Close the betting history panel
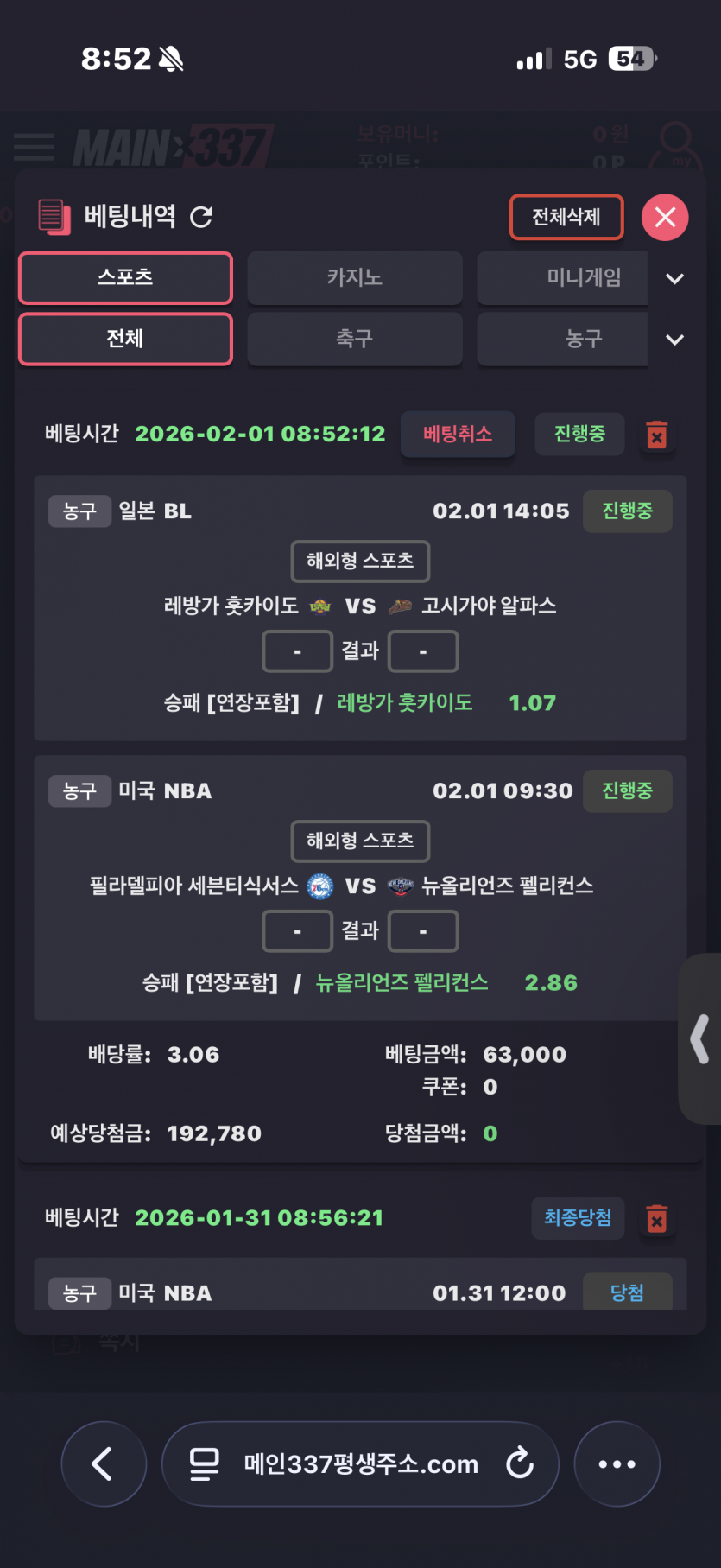Screen dimensions: 721x1568 coord(664,217)
